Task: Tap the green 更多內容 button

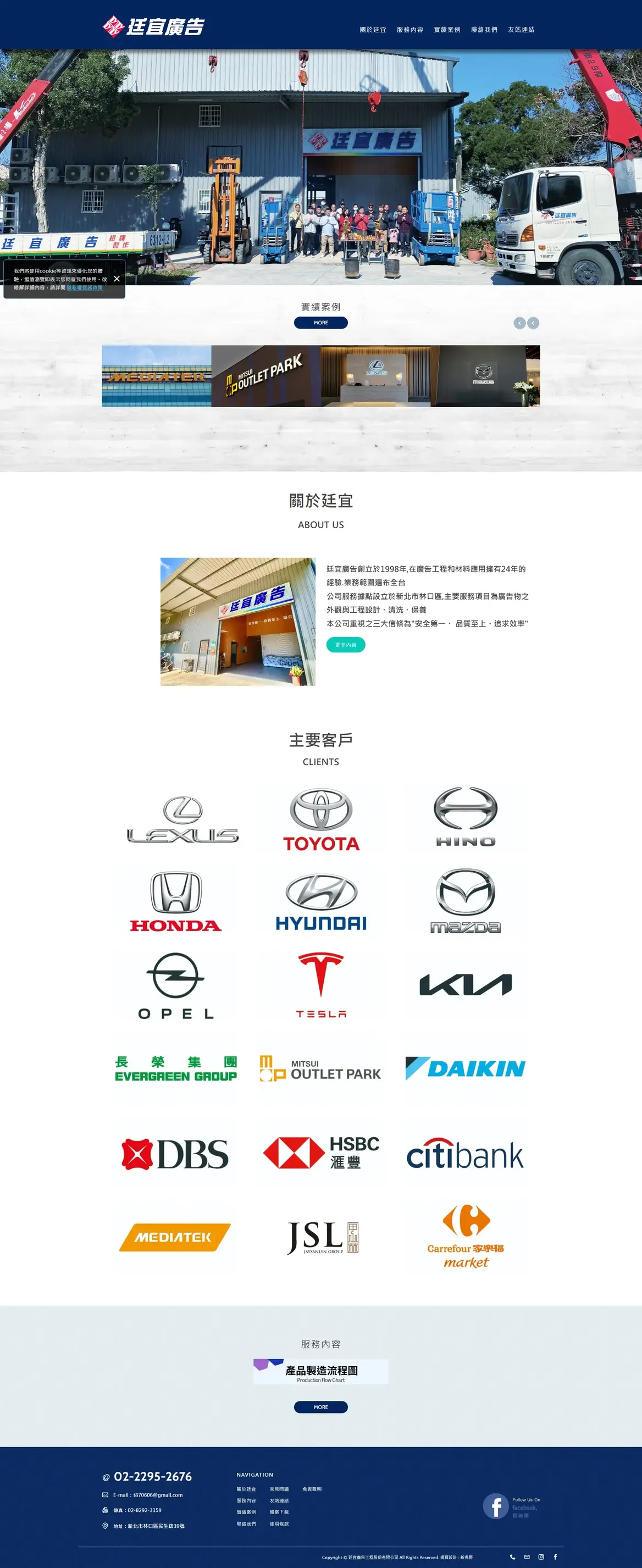Action: 346,645
